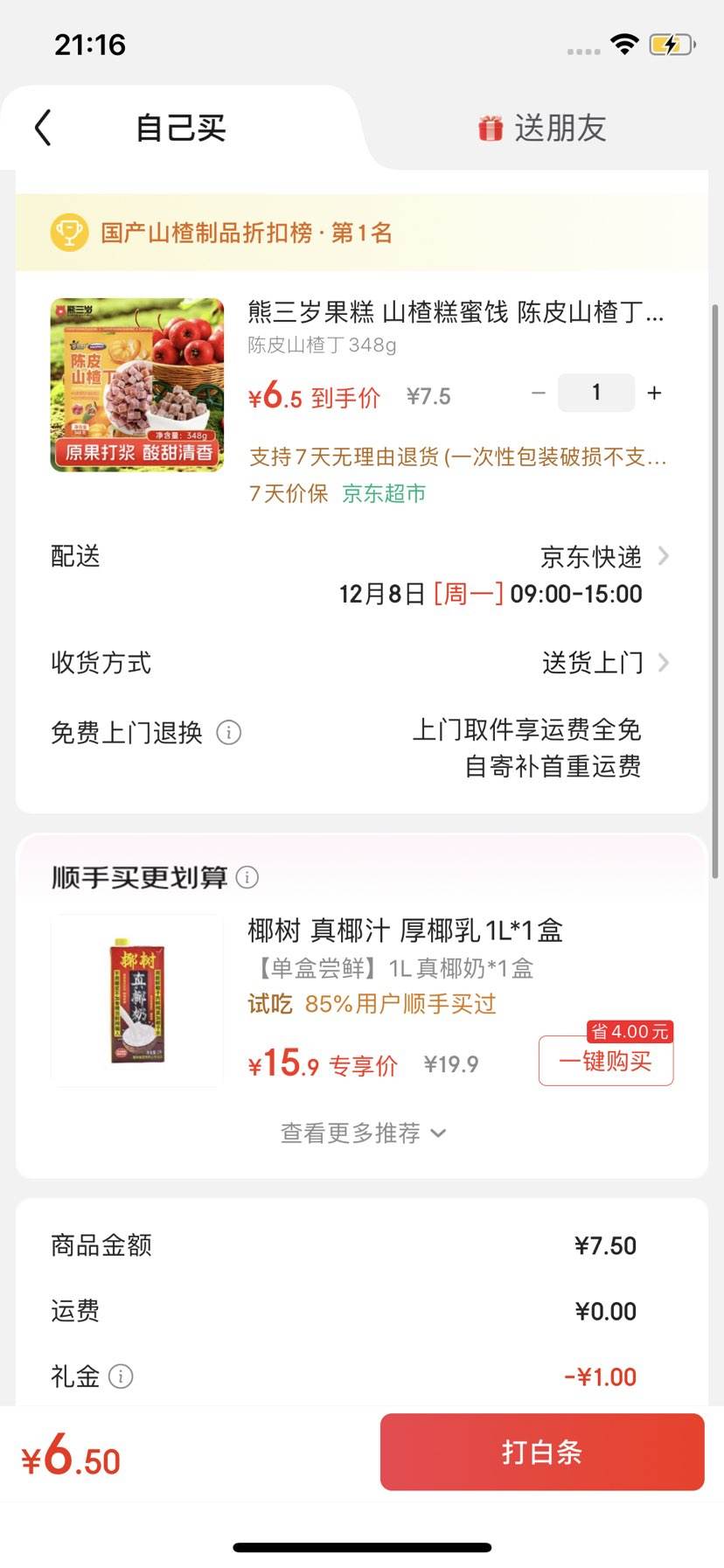This screenshot has width=724, height=1568.
Task: Tap the info icon next to 顺手买更划算
Action: click(x=247, y=876)
